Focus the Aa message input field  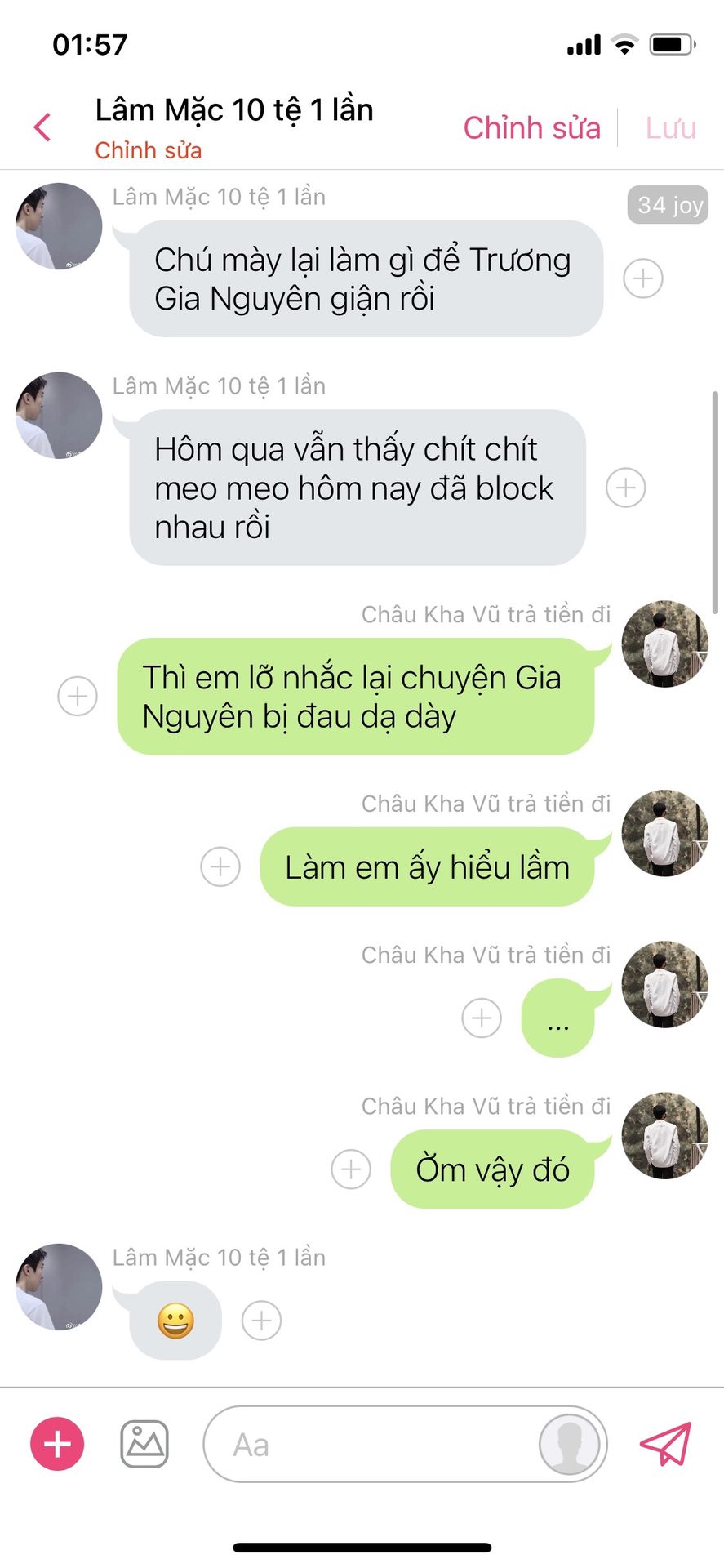[371, 1444]
